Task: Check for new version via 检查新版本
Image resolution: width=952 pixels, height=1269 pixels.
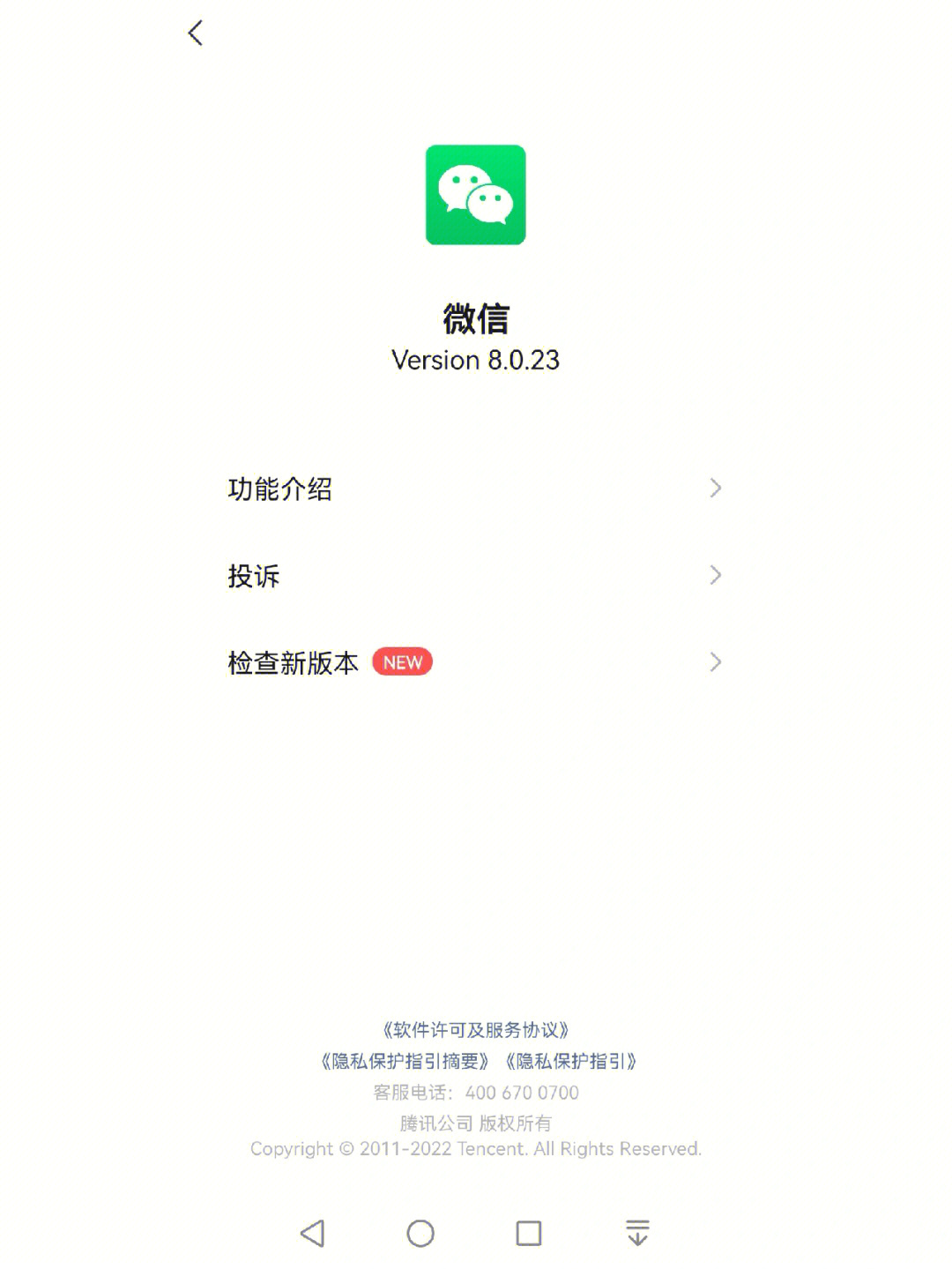Action: (x=474, y=662)
